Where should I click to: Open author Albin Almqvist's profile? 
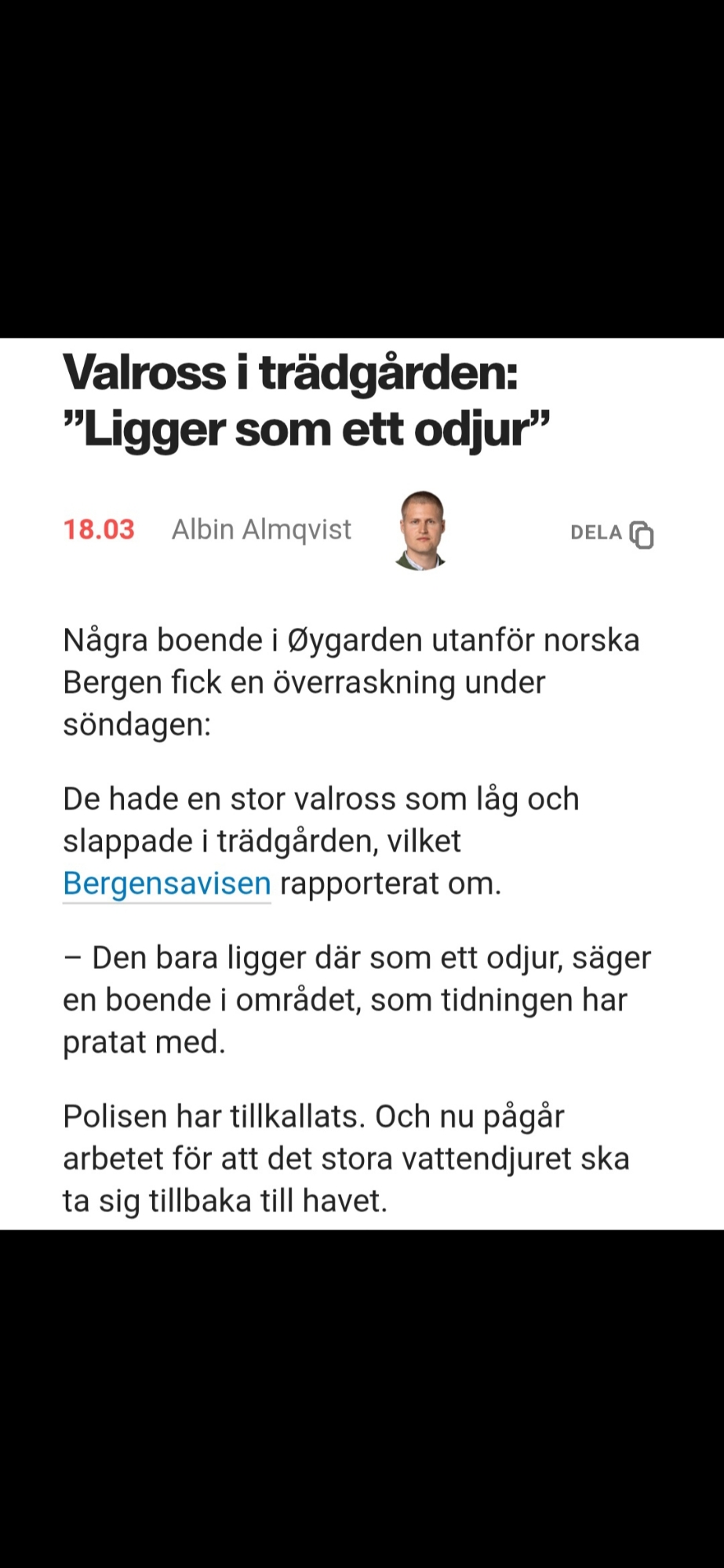tap(262, 530)
